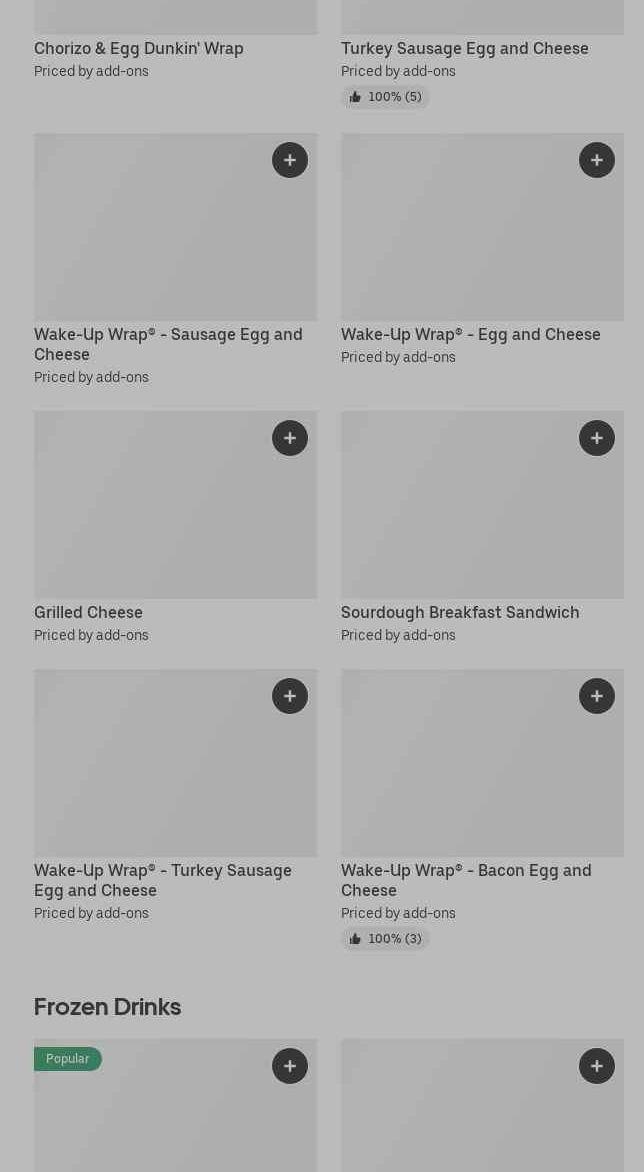This screenshot has height=1172, width=644.
Task: Open the Sourdough Breakfast Sandwich item
Action: [x=459, y=612]
